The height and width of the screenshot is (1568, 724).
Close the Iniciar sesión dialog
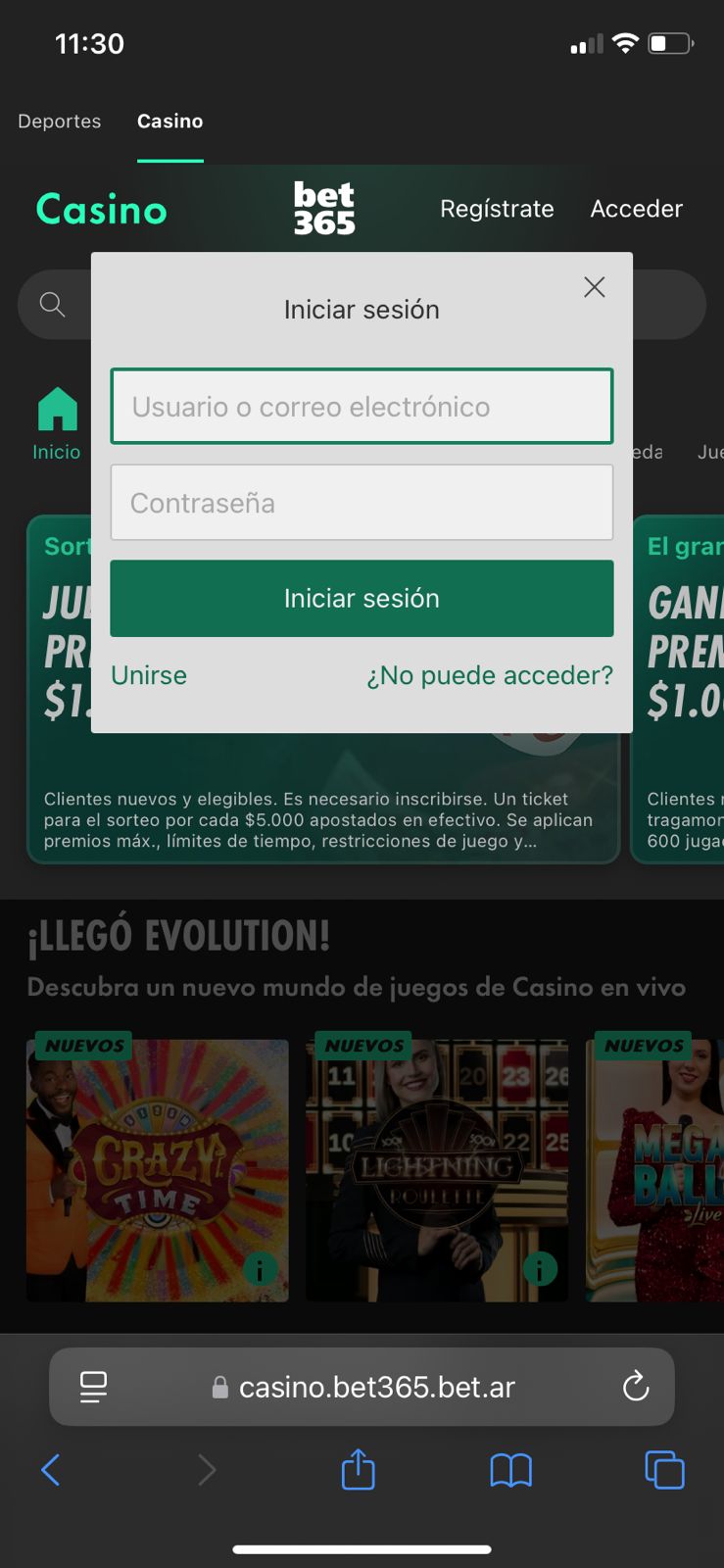[594, 287]
